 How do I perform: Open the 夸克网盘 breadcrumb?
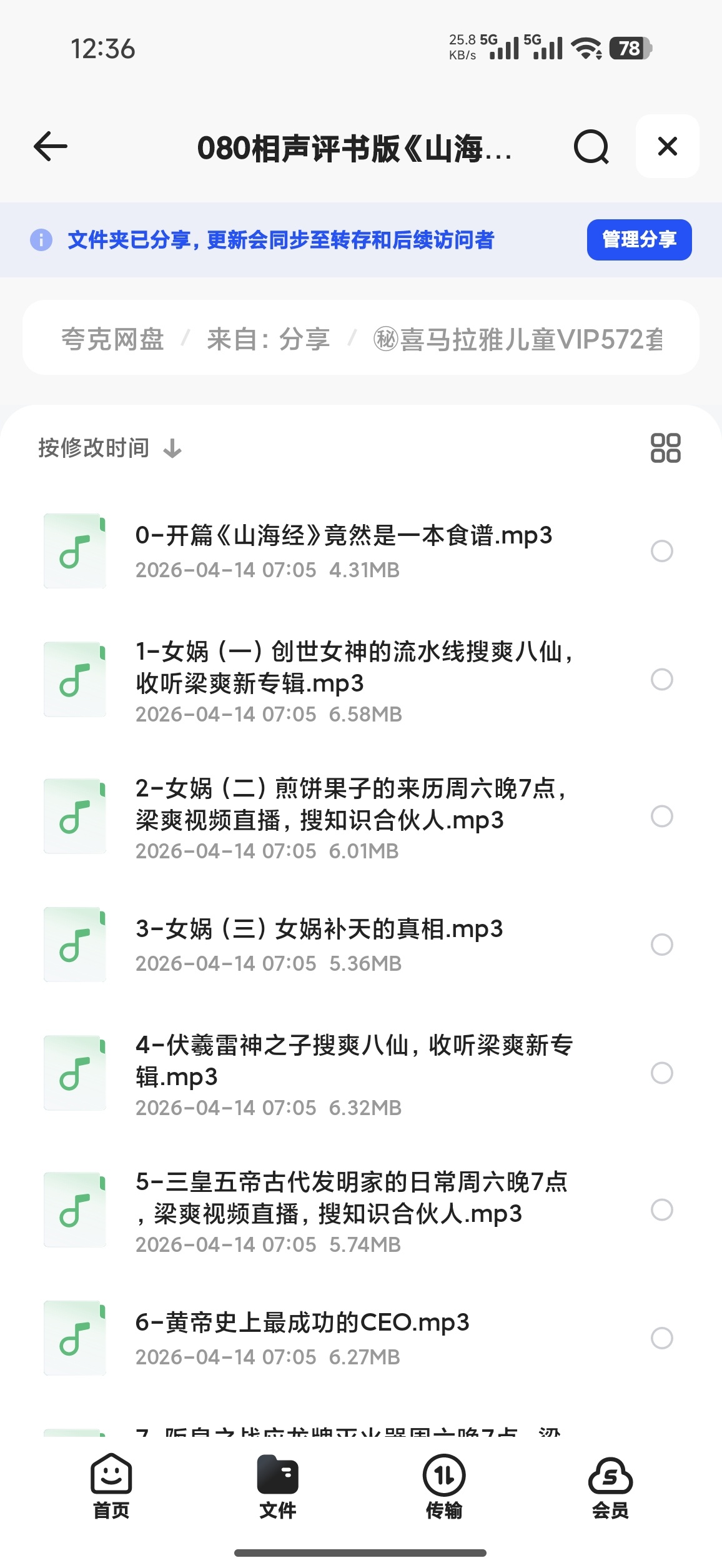click(112, 339)
